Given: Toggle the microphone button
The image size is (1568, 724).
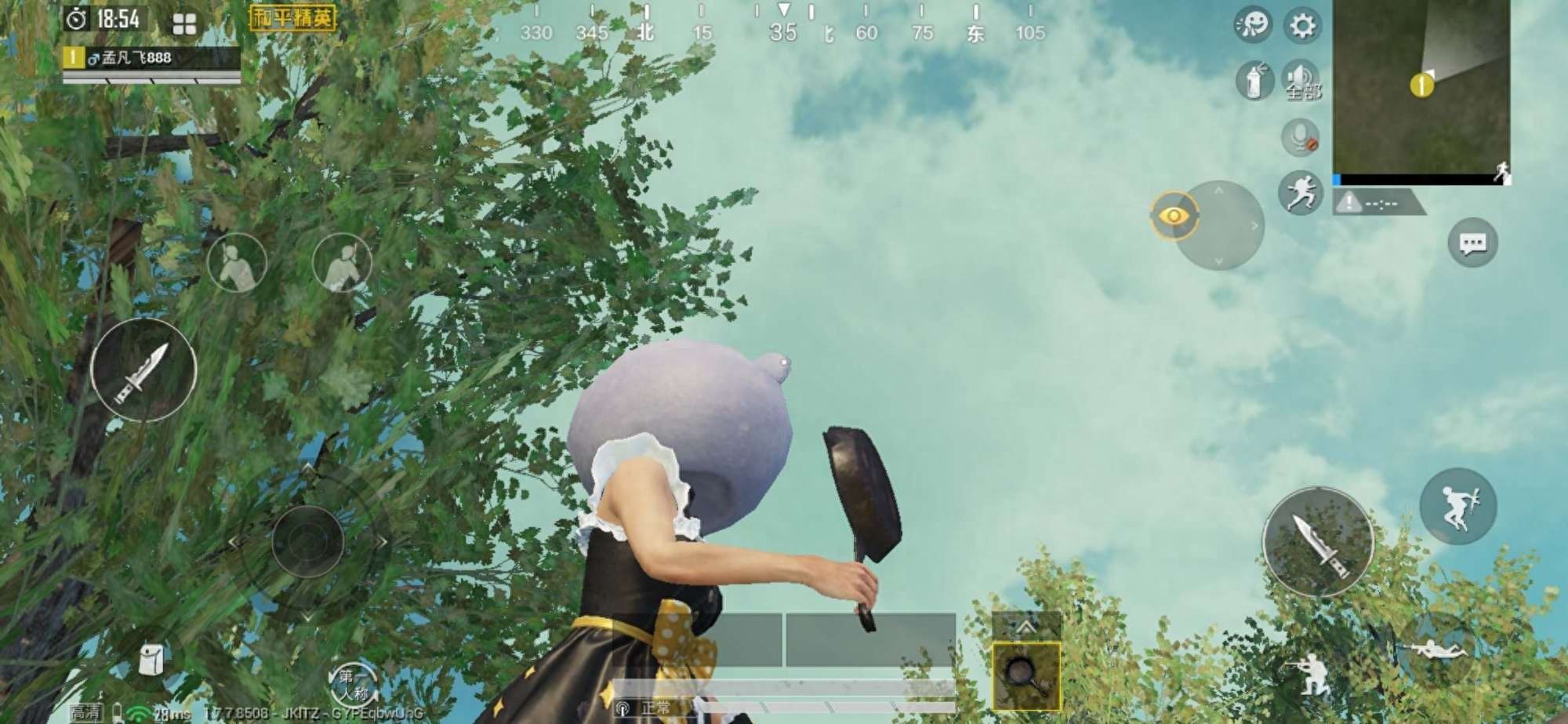Looking at the screenshot, I should point(1300,138).
